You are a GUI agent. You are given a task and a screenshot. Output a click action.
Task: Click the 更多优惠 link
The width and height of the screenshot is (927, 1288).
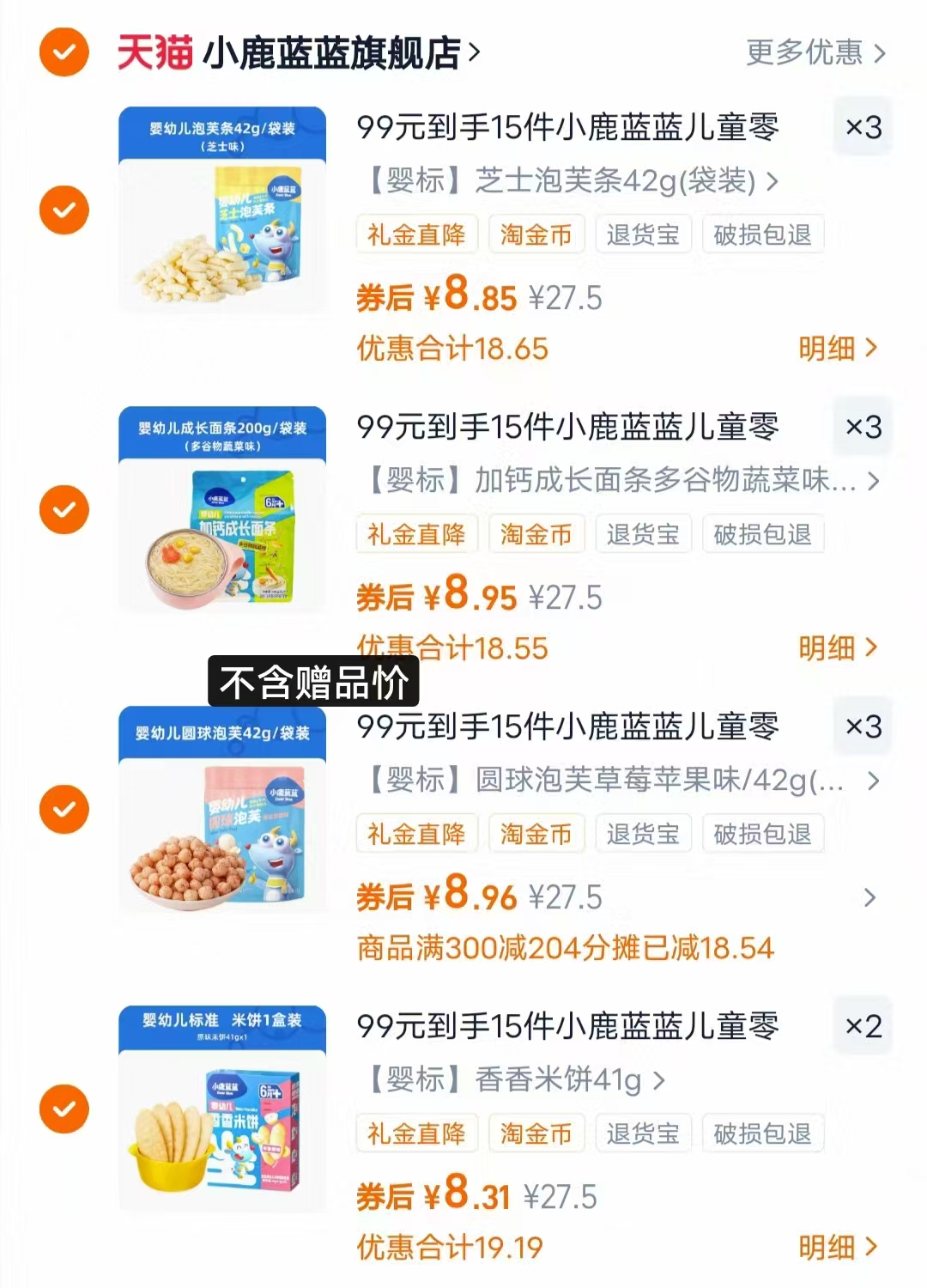[x=805, y=52]
